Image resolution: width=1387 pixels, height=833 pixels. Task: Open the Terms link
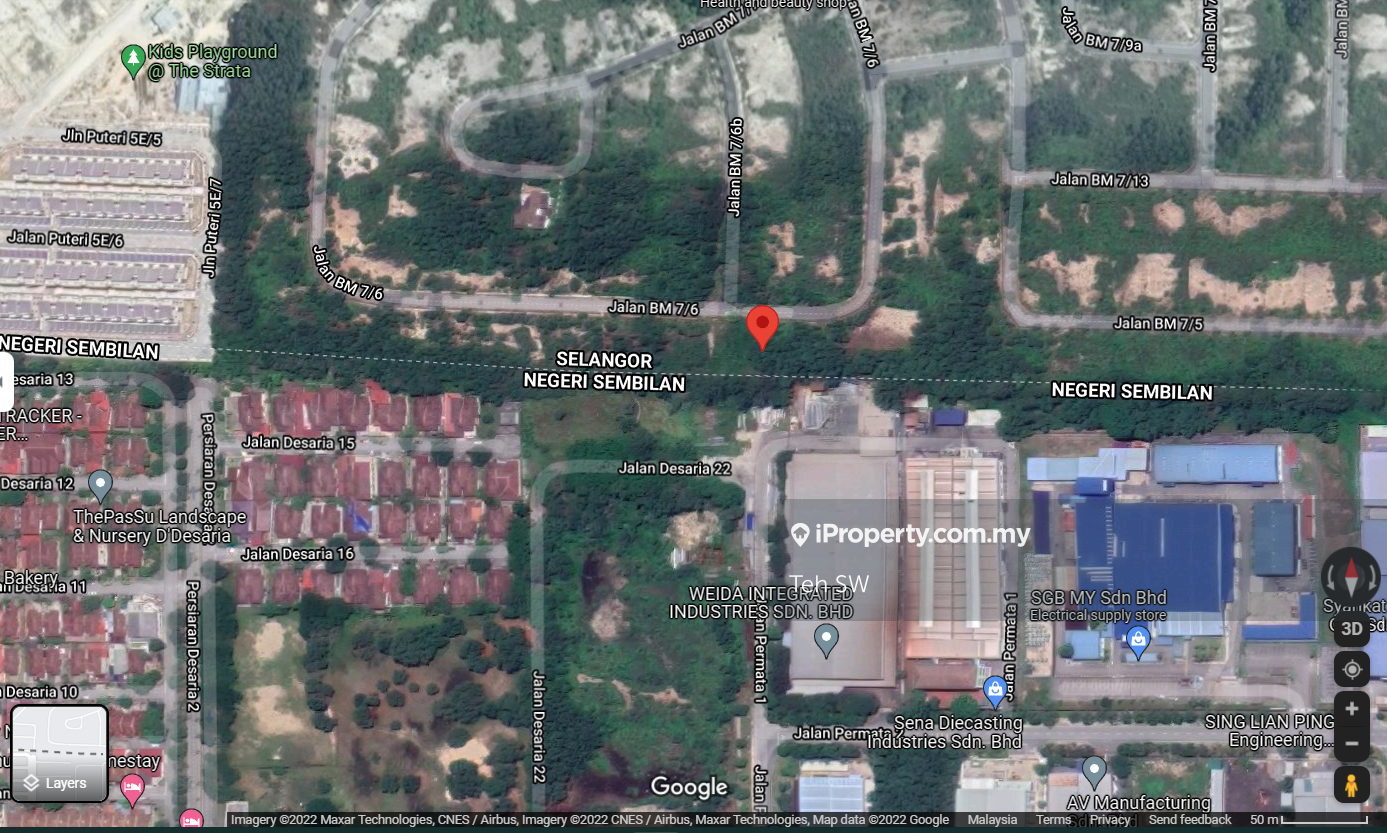[1053, 820]
